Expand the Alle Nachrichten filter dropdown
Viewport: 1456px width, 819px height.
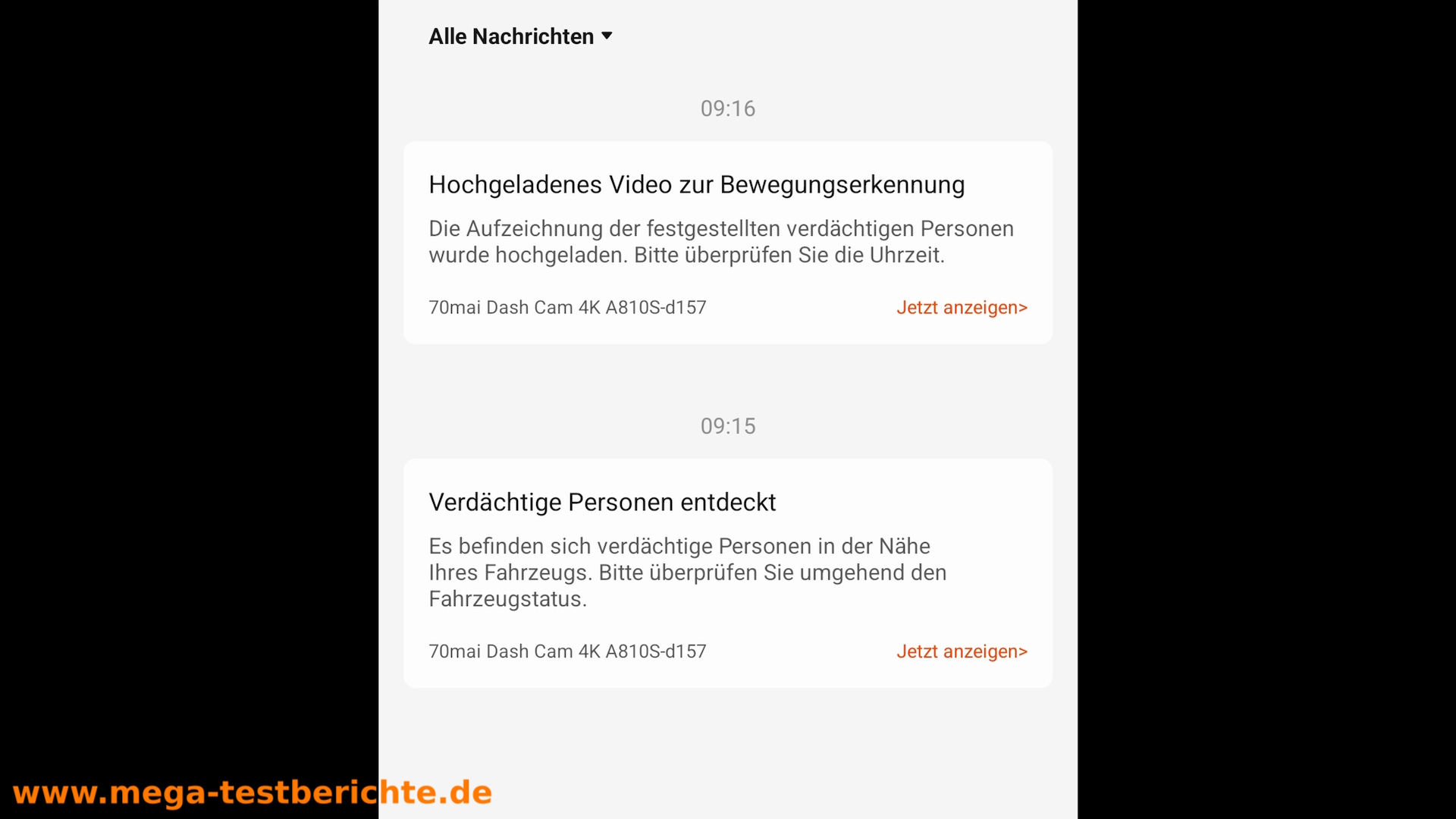520,36
